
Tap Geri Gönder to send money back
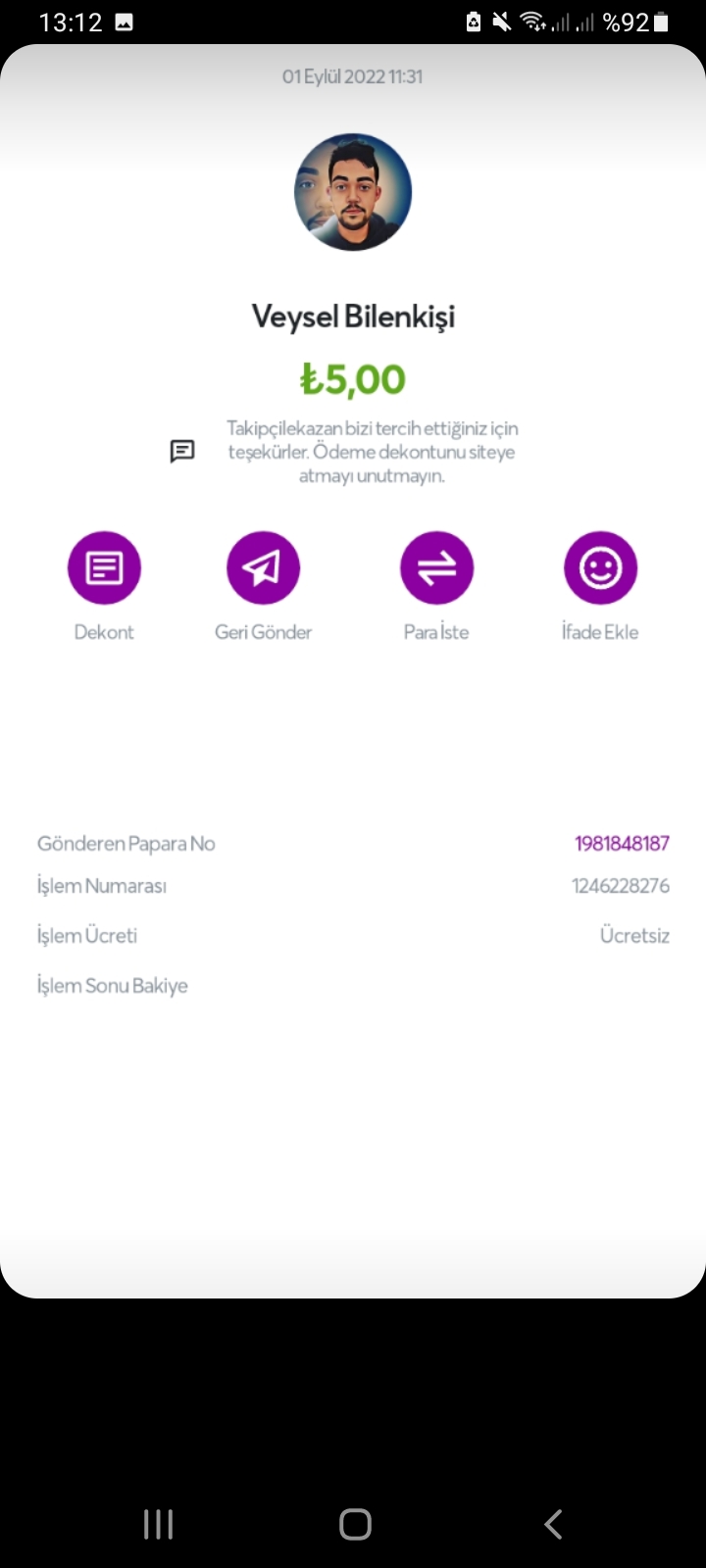[263, 568]
